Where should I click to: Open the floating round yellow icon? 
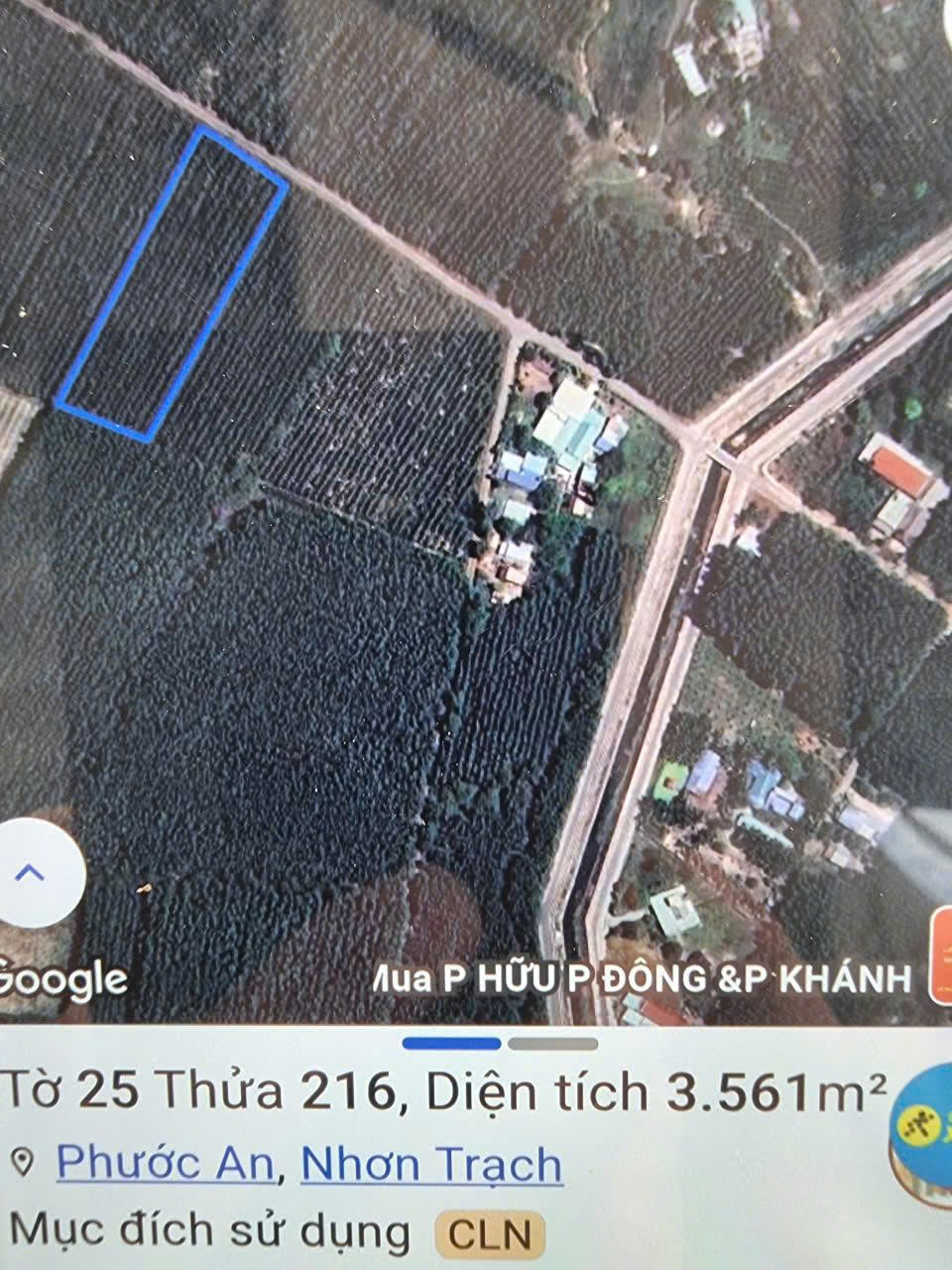(923, 1132)
